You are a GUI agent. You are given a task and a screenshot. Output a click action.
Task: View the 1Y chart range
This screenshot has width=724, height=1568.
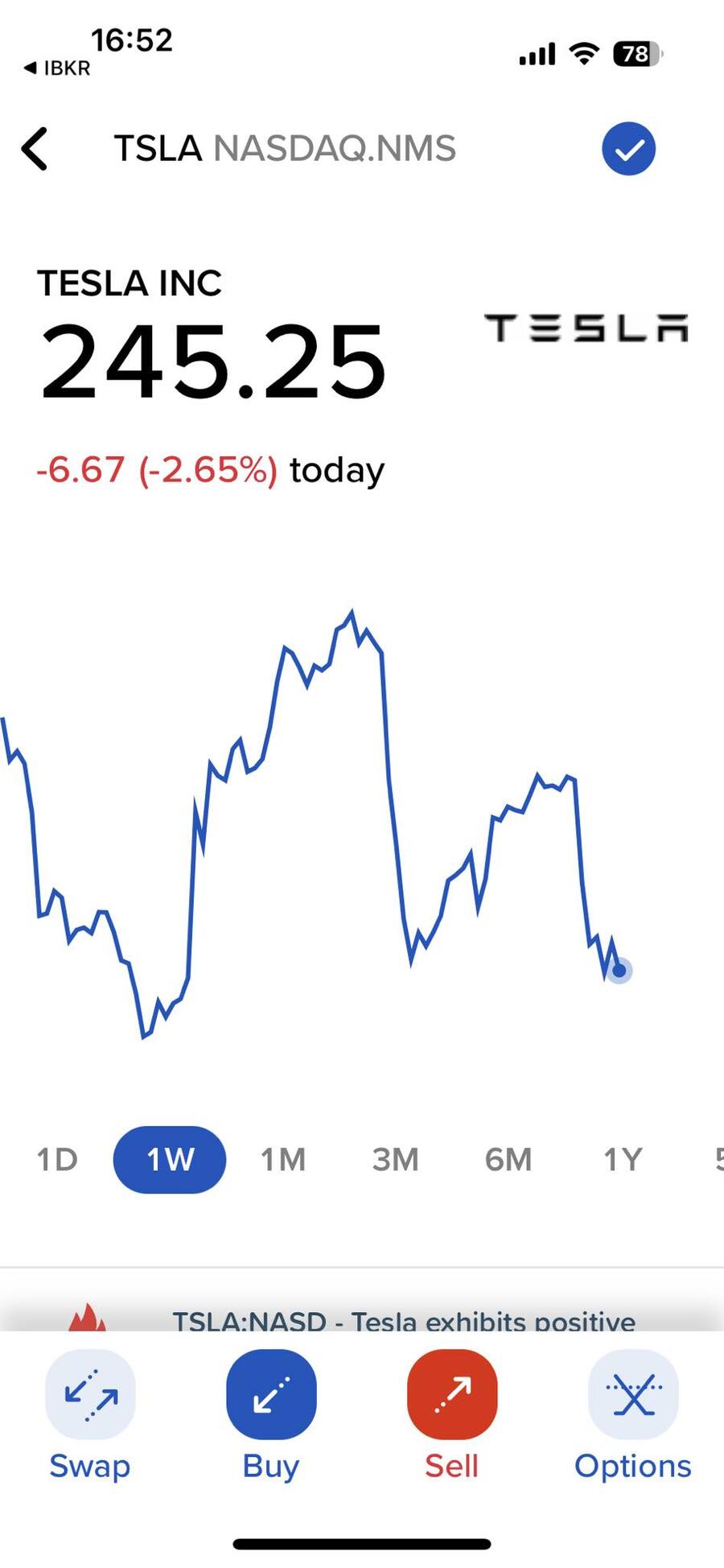[x=623, y=1160]
